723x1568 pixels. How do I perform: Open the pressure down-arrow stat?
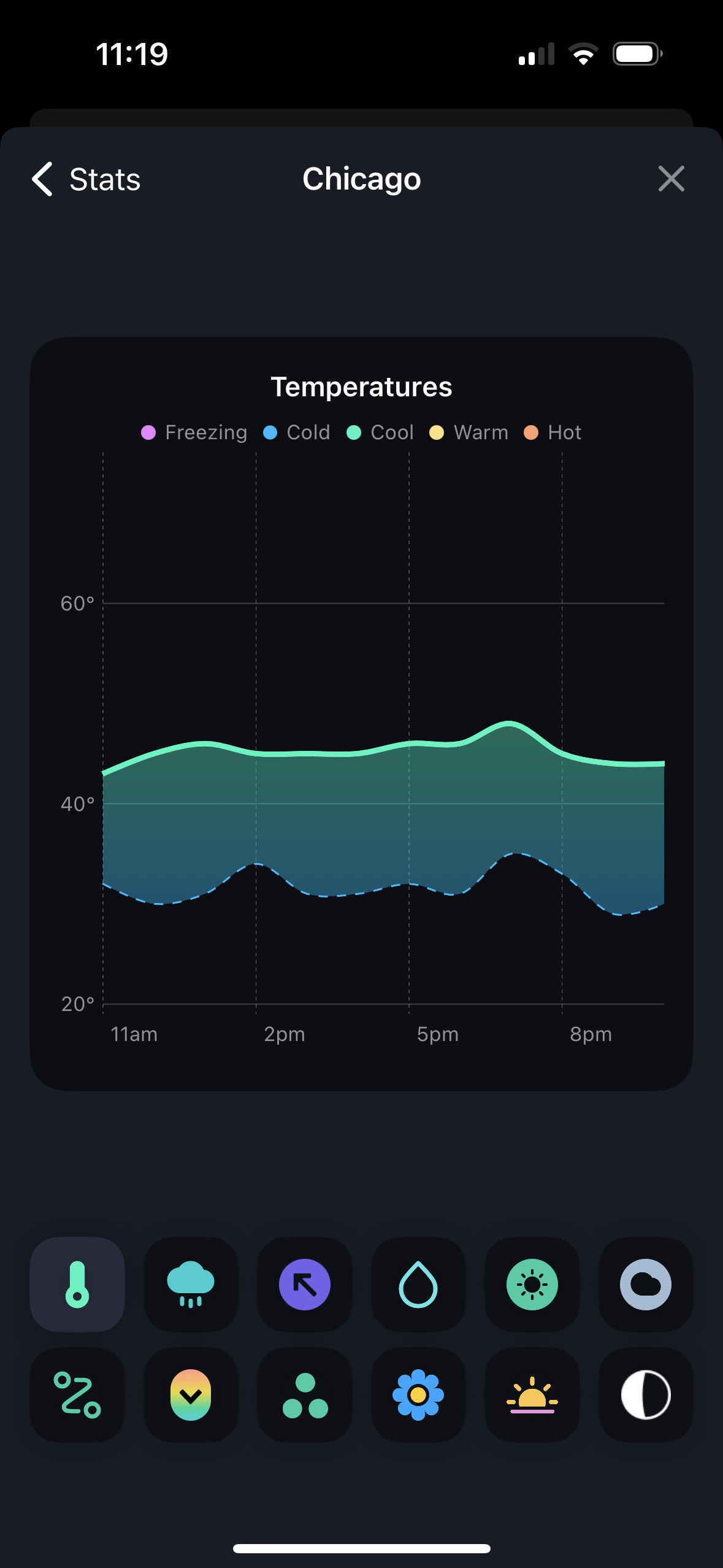(191, 1395)
